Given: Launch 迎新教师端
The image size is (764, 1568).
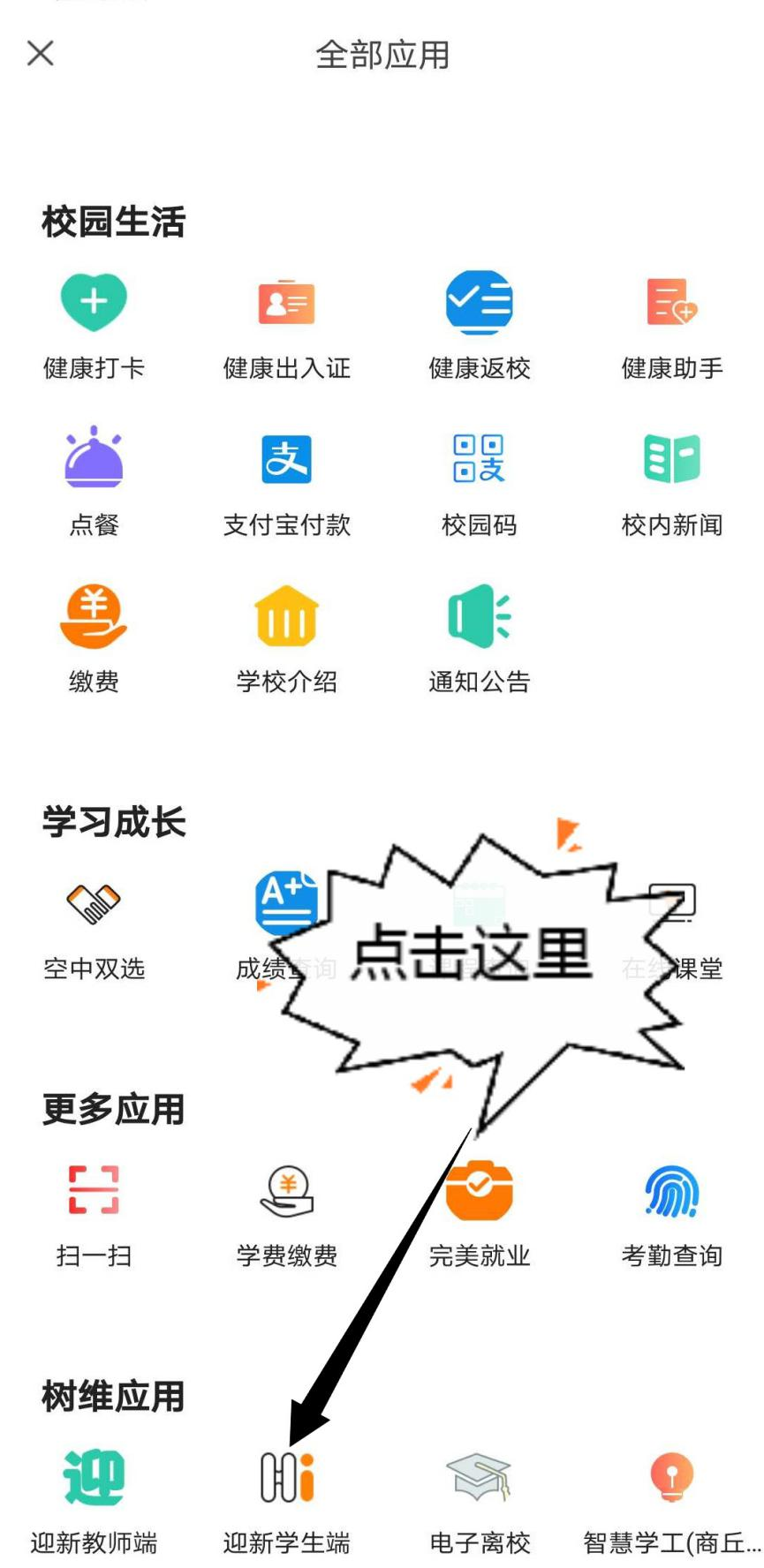Looking at the screenshot, I should (x=94, y=1478).
